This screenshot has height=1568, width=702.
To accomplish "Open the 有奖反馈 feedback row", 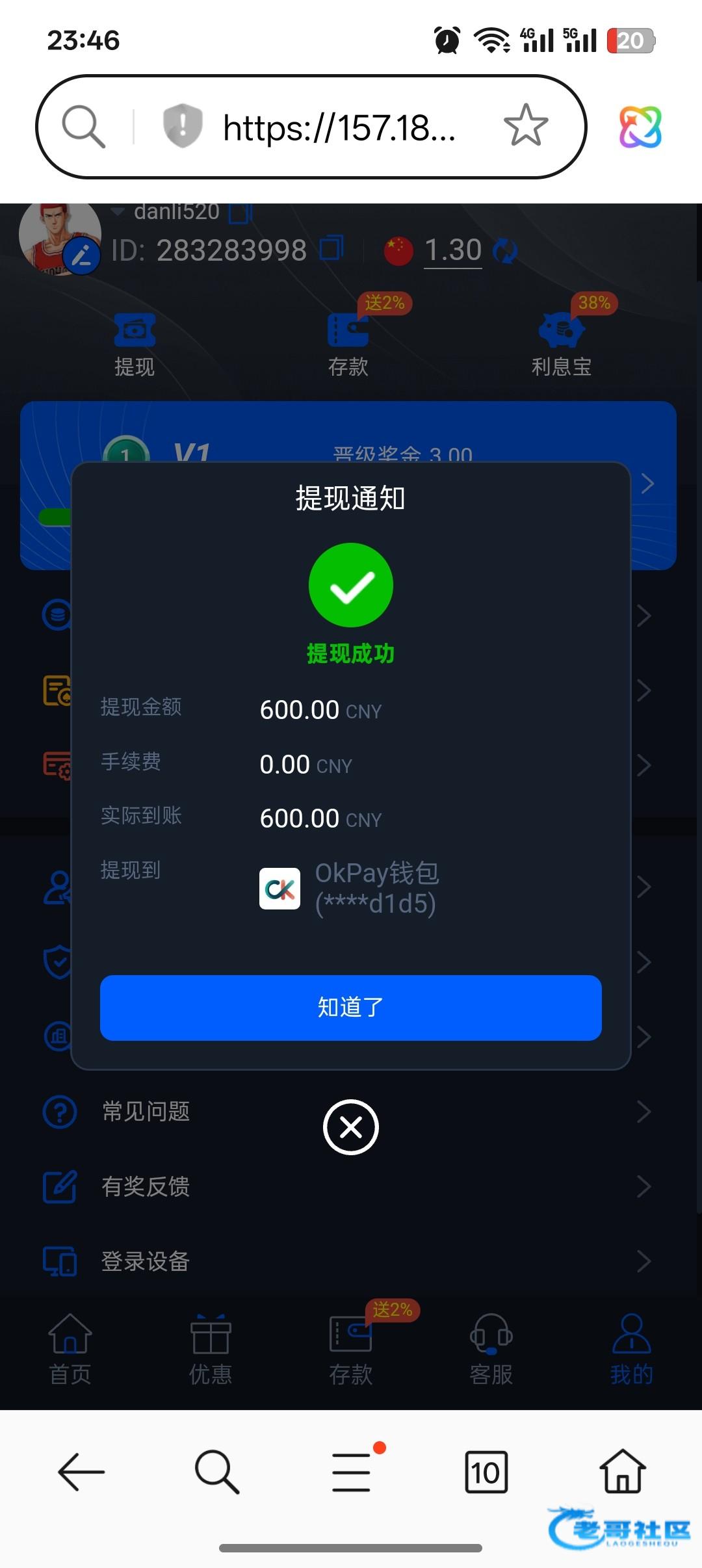I will click(x=146, y=1186).
